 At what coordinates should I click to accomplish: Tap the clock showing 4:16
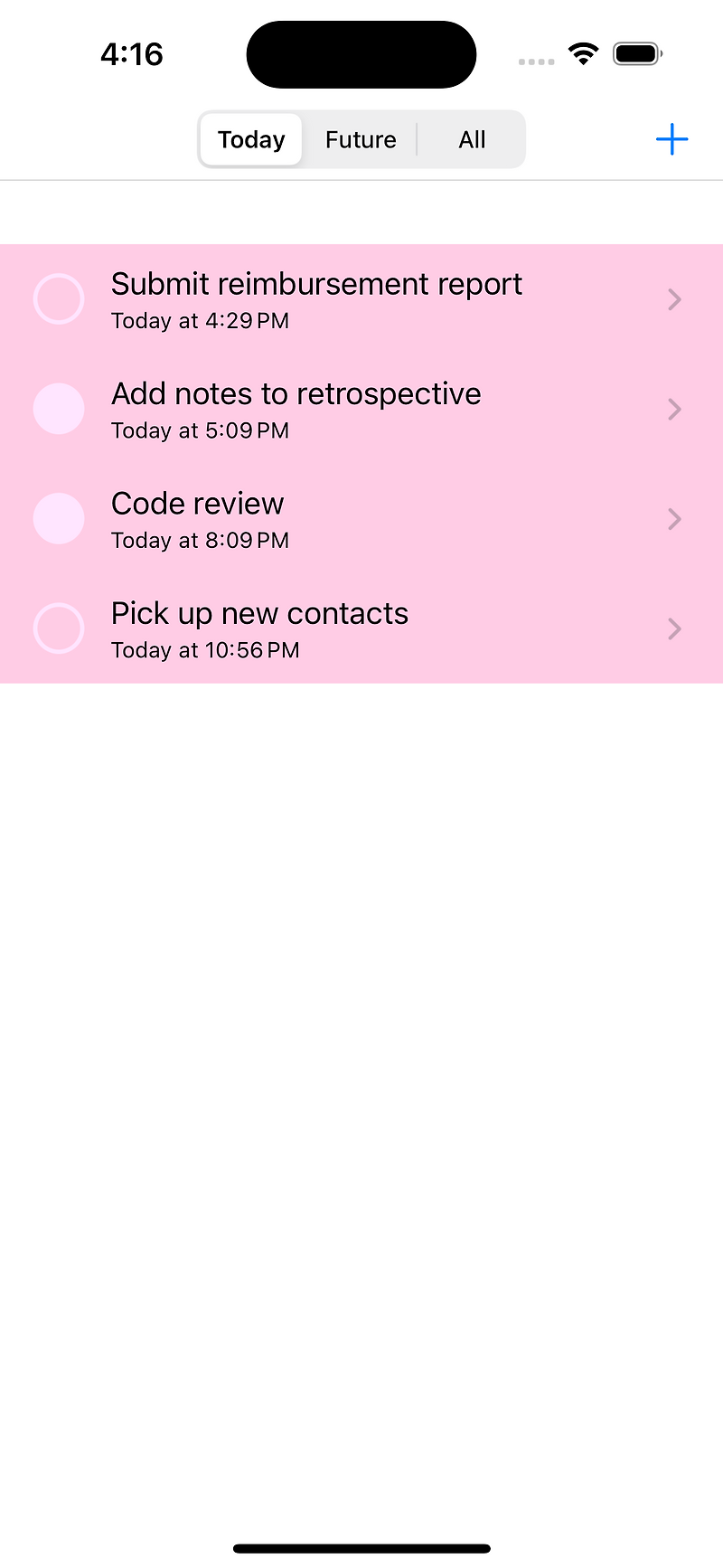131,54
